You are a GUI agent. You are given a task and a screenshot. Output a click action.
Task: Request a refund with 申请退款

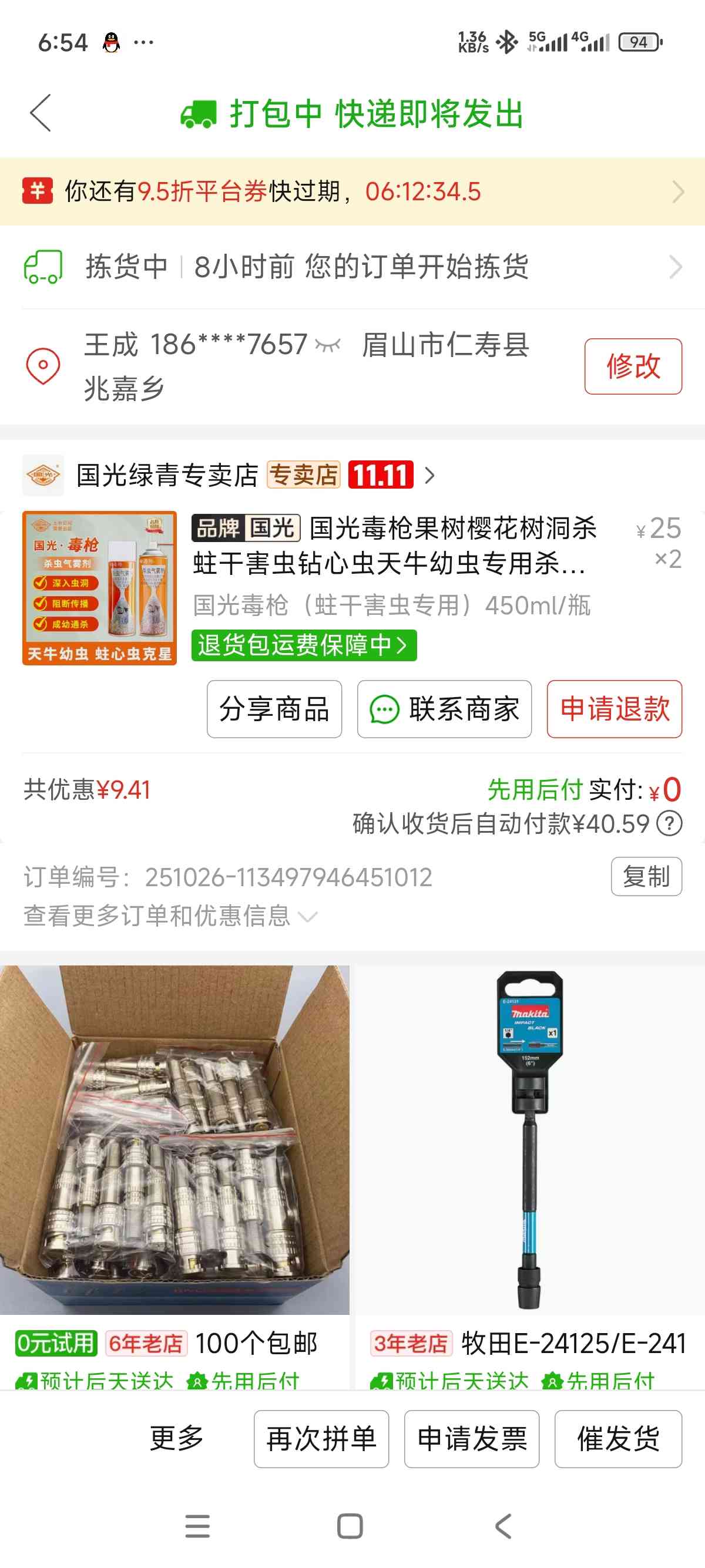pos(614,709)
